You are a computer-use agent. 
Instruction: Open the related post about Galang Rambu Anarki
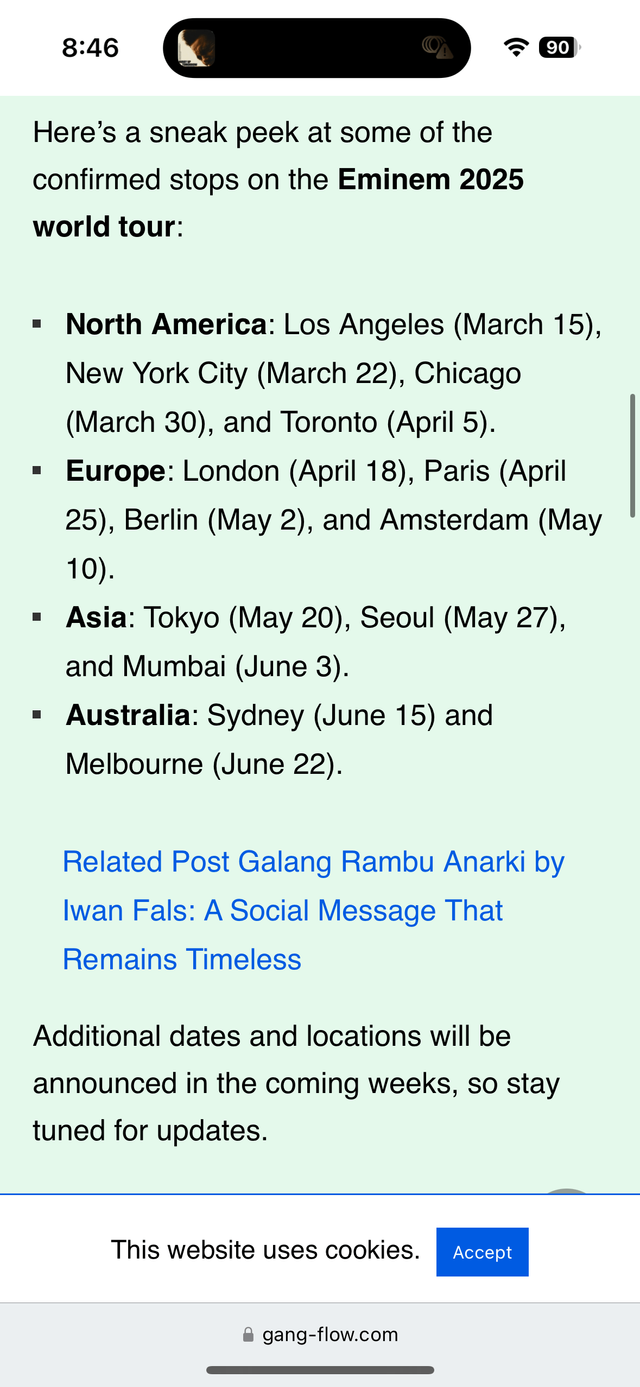pos(313,910)
